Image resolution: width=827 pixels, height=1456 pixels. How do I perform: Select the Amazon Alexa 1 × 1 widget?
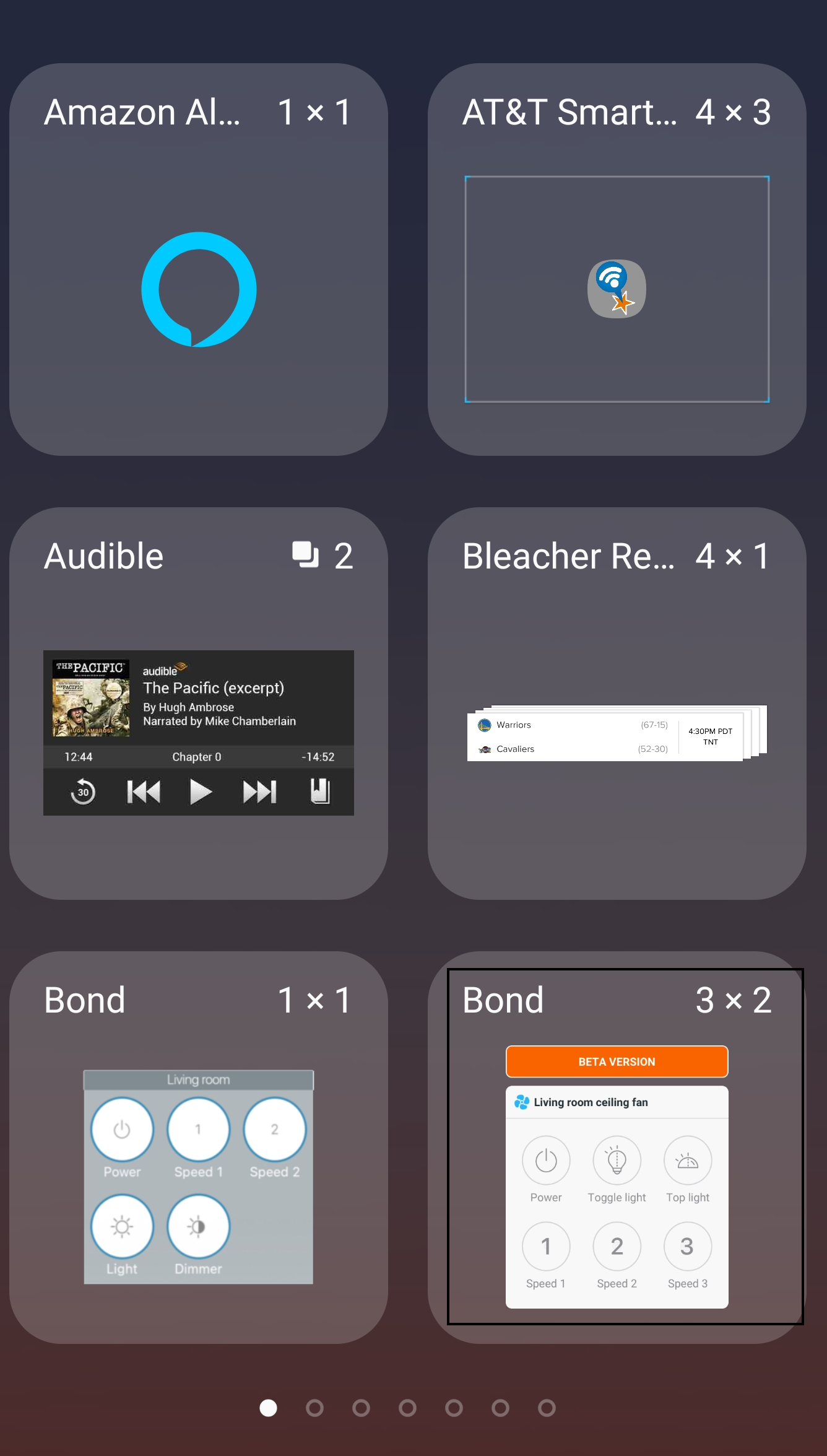(x=198, y=260)
